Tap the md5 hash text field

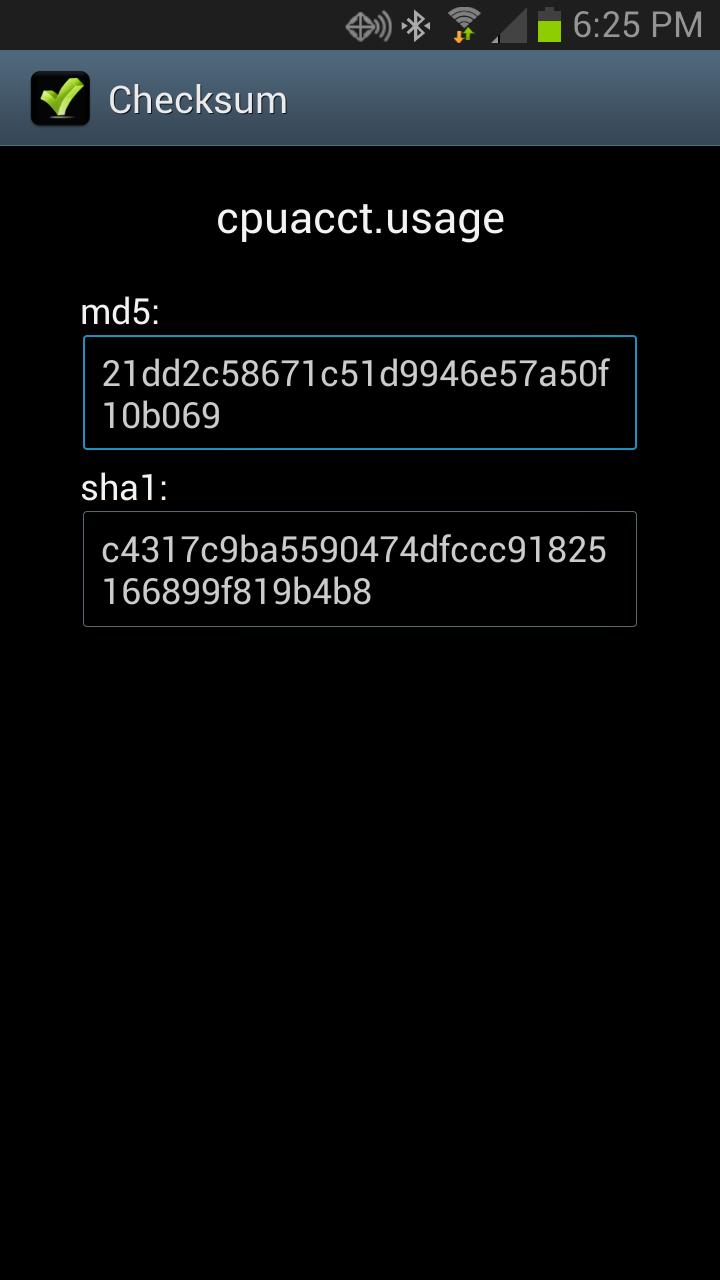(x=359, y=393)
